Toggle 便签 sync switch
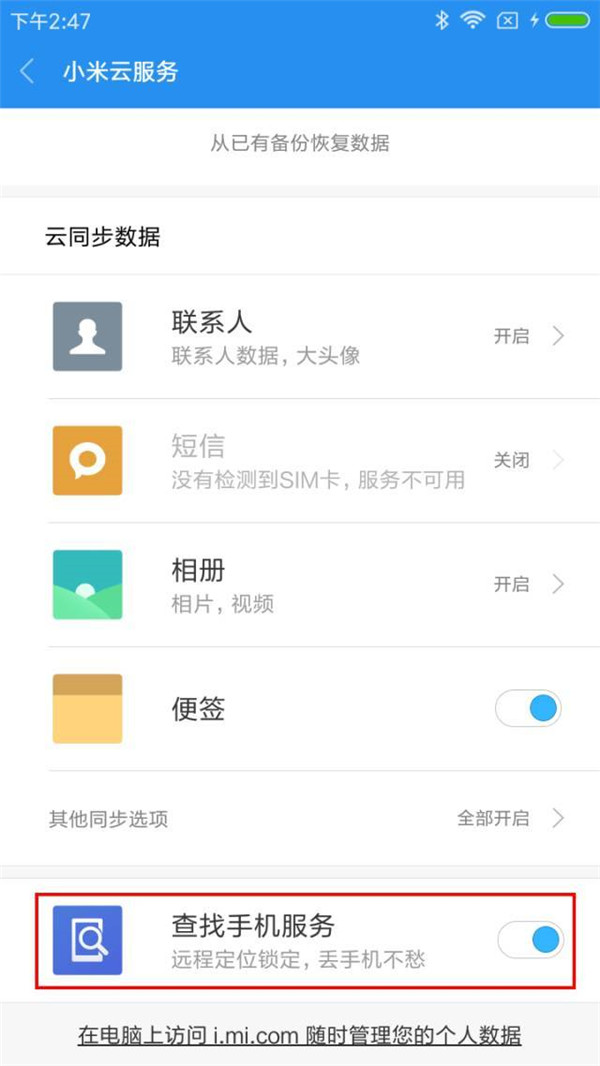Screen dimensions: 600x1066 tap(528, 709)
